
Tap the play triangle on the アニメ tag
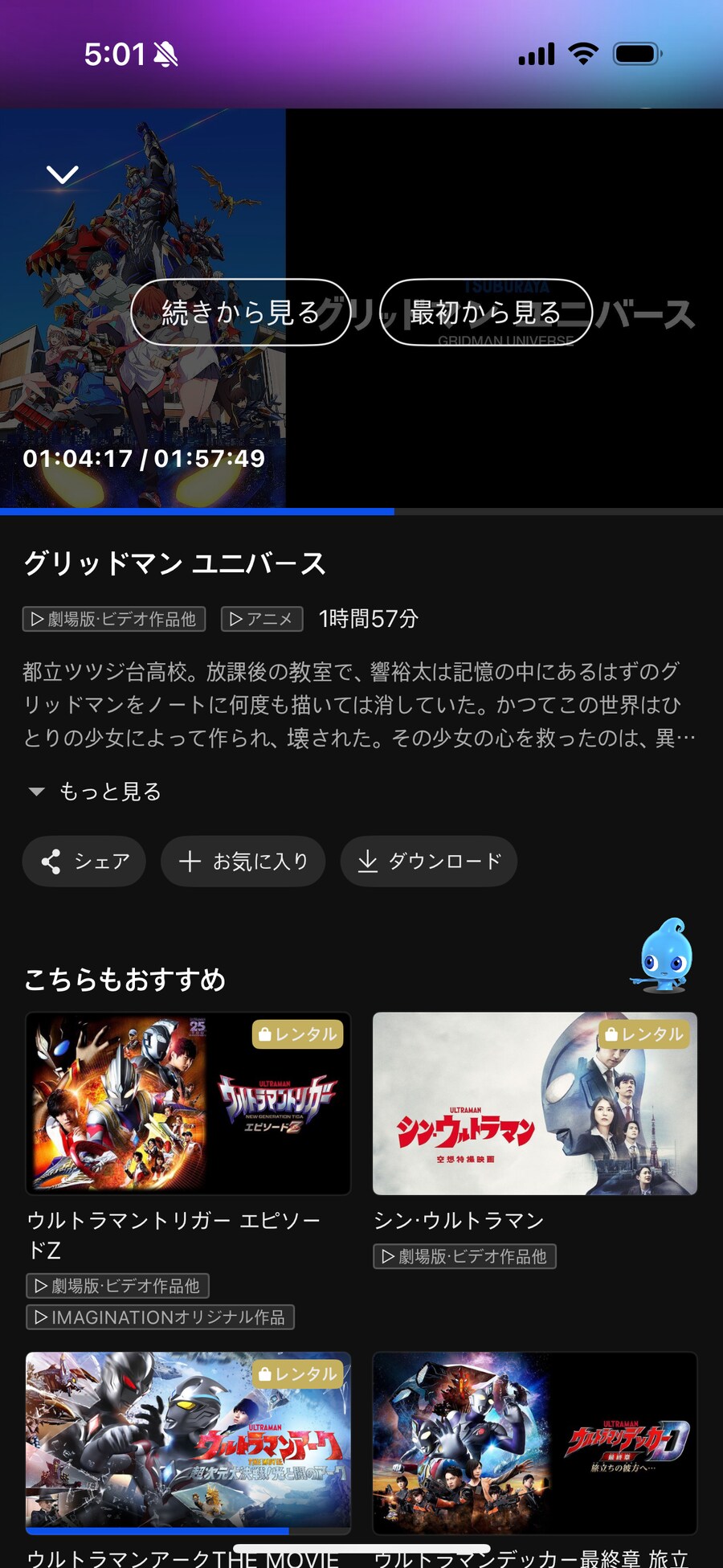point(236,619)
